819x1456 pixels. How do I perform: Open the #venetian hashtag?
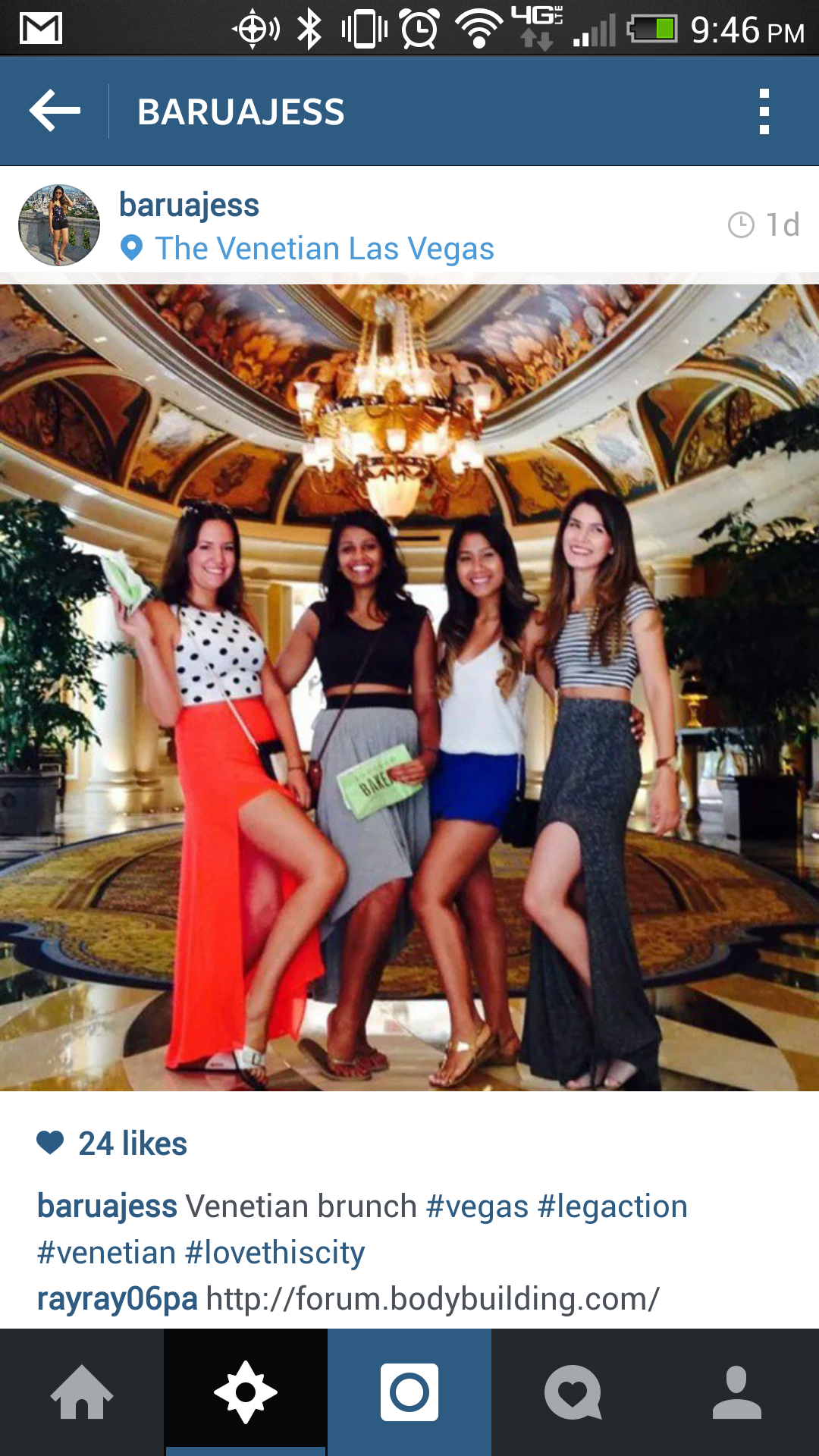pos(107,1253)
